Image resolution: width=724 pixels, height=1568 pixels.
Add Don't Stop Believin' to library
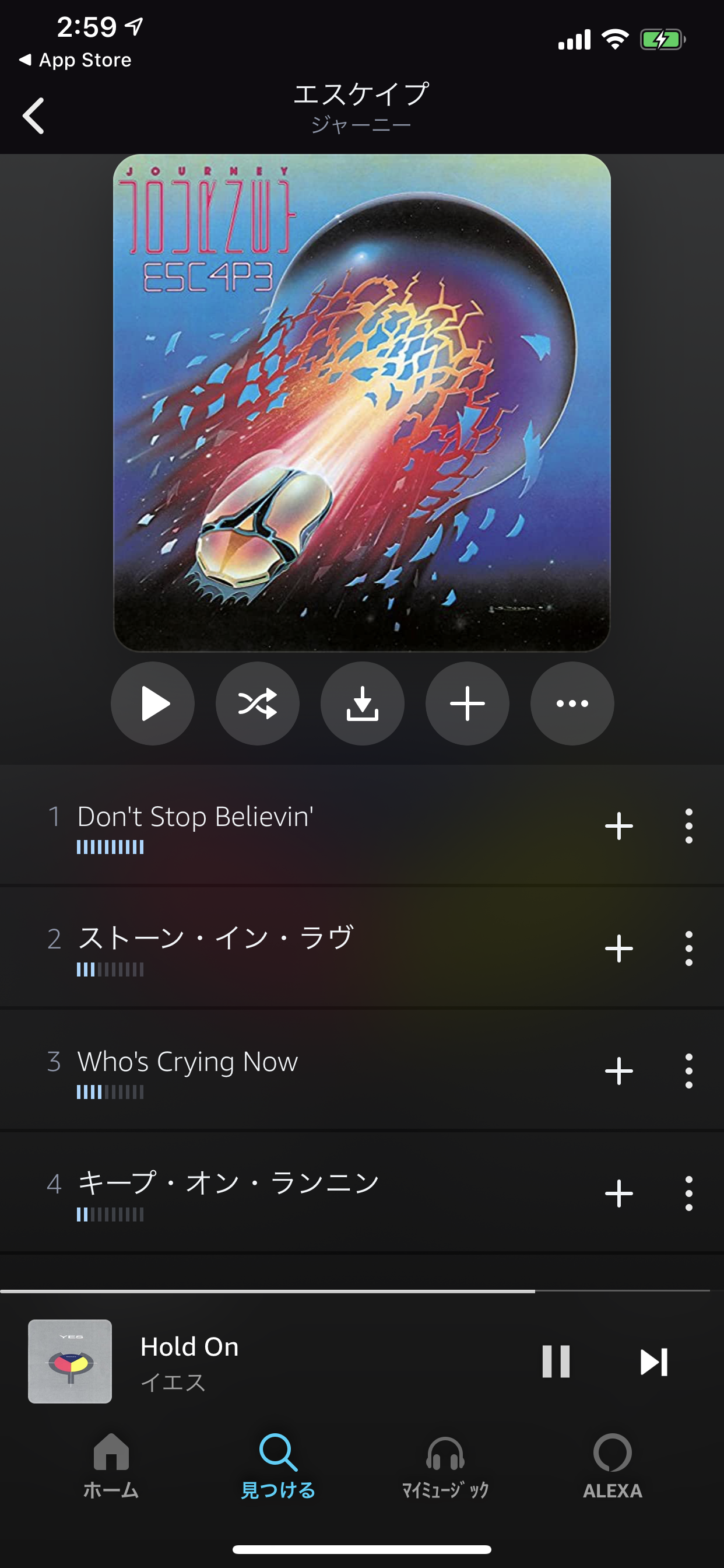pos(618,826)
